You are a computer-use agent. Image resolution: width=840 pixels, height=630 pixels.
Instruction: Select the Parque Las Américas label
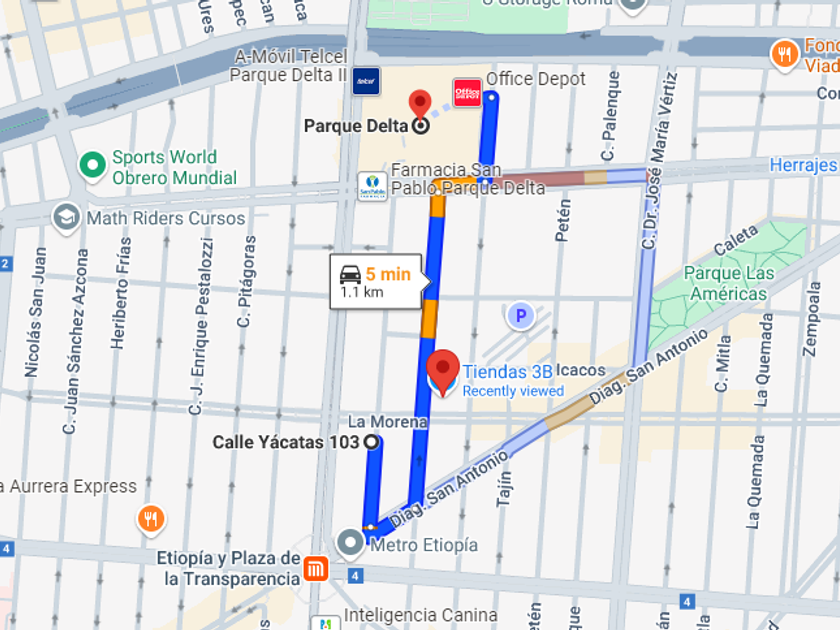point(729,283)
